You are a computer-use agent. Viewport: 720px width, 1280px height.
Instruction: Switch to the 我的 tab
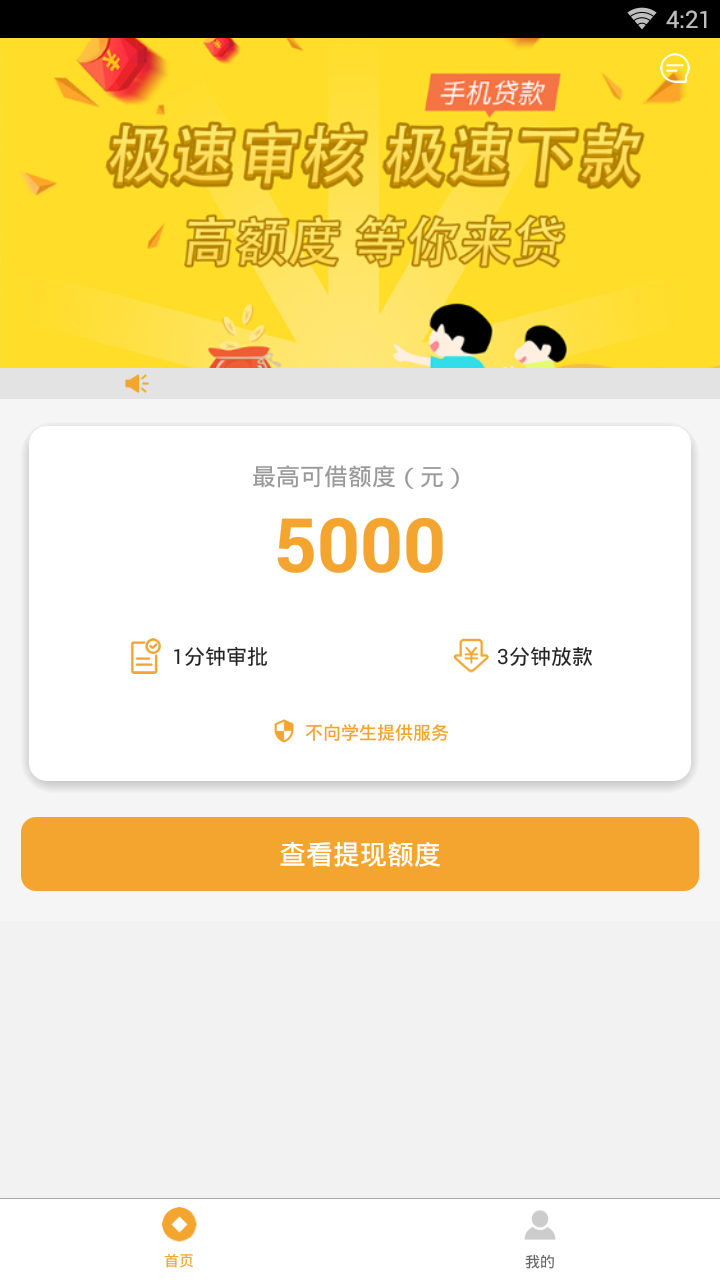pos(540,1239)
